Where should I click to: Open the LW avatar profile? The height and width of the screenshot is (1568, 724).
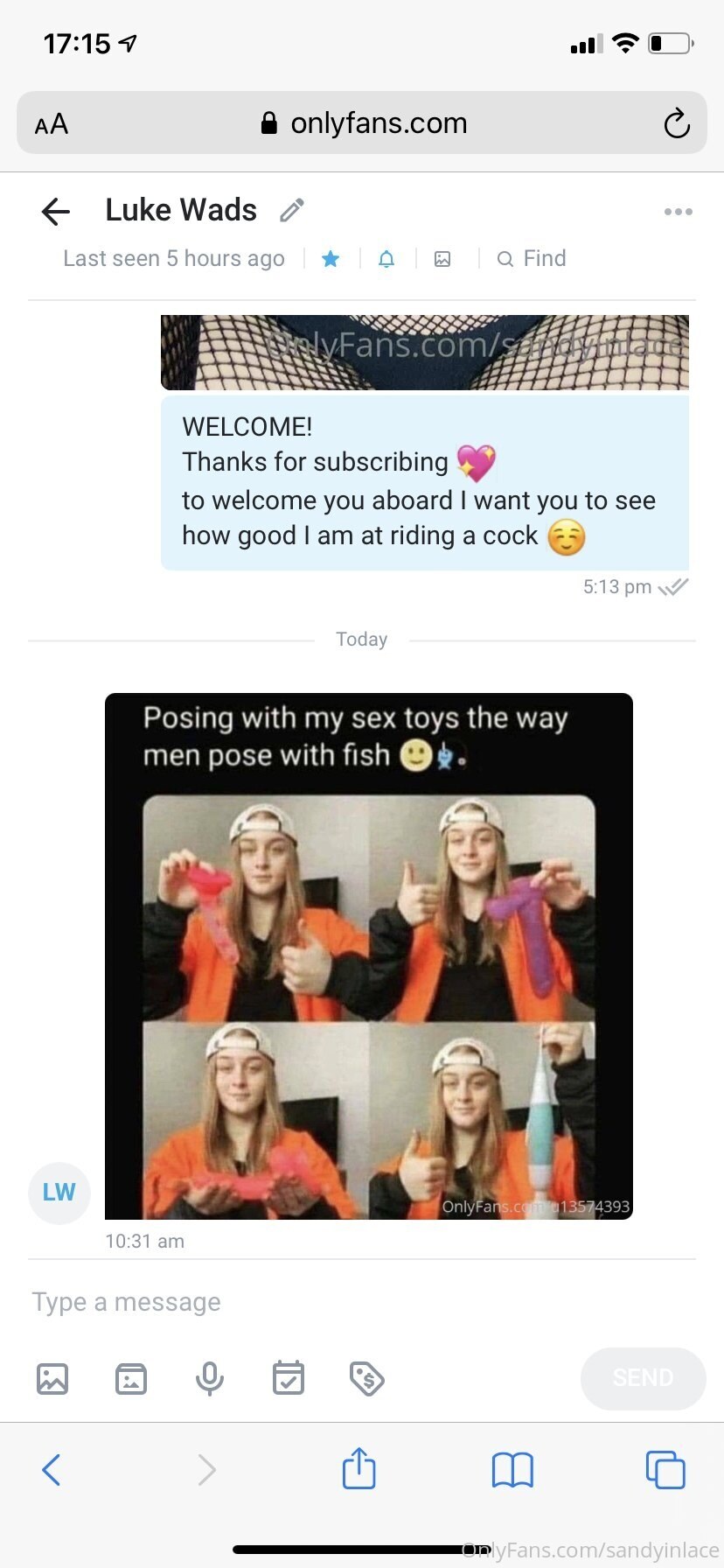[x=59, y=1192]
